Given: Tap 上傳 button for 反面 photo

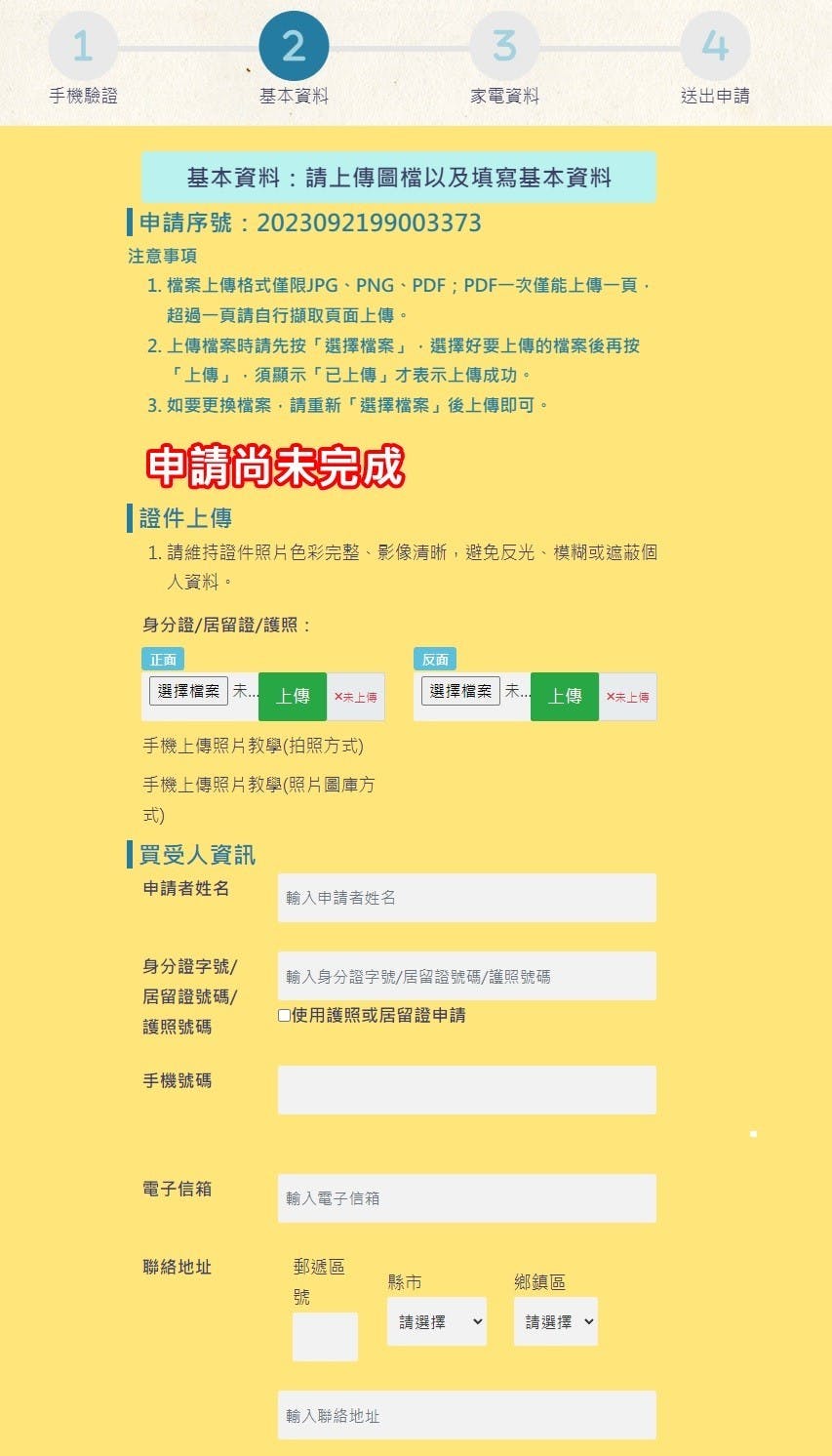Looking at the screenshot, I should pos(565,696).
